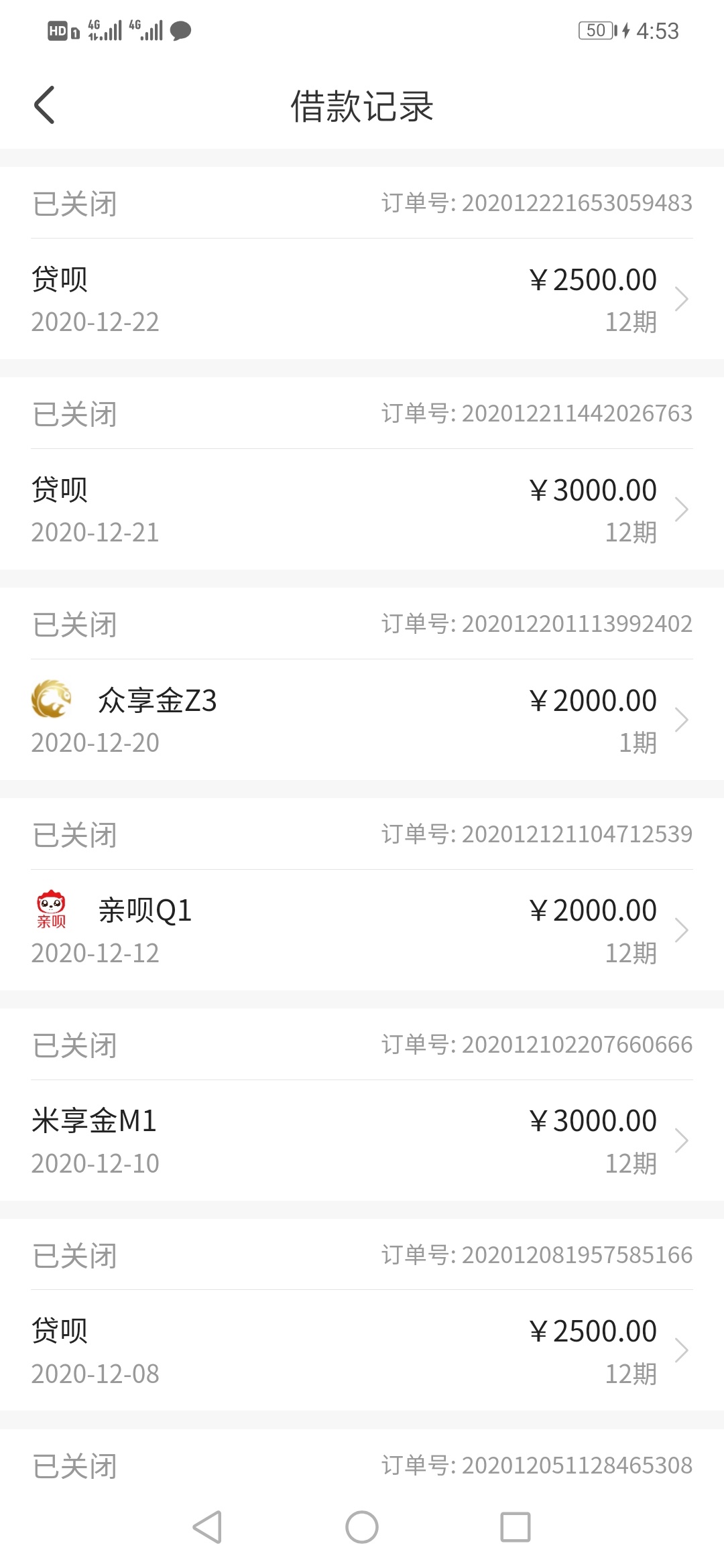The image size is (724, 1568).
Task: Open the 贷呗 loan dated 2020-12-21
Action: point(362,509)
